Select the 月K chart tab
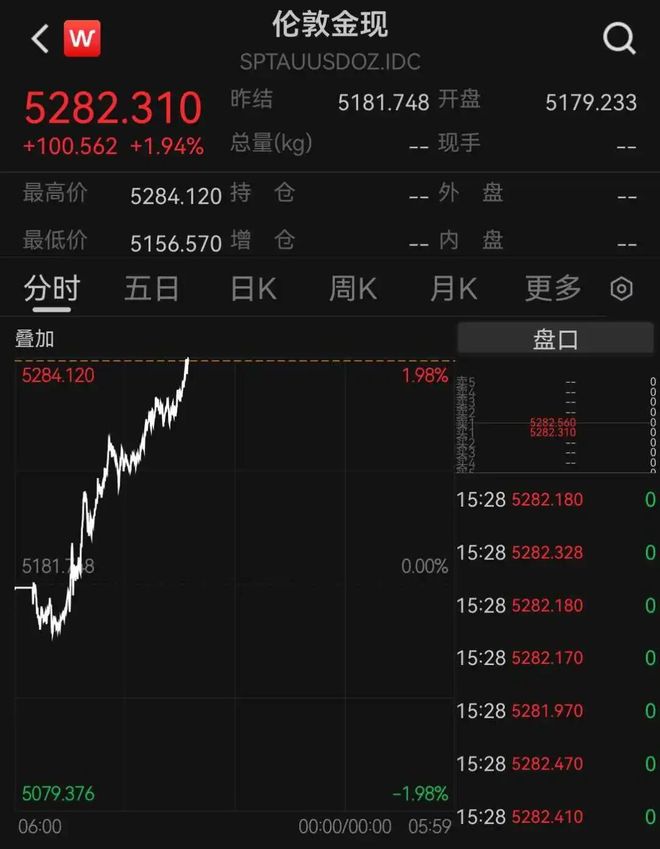Image resolution: width=660 pixels, height=849 pixels. click(453, 289)
